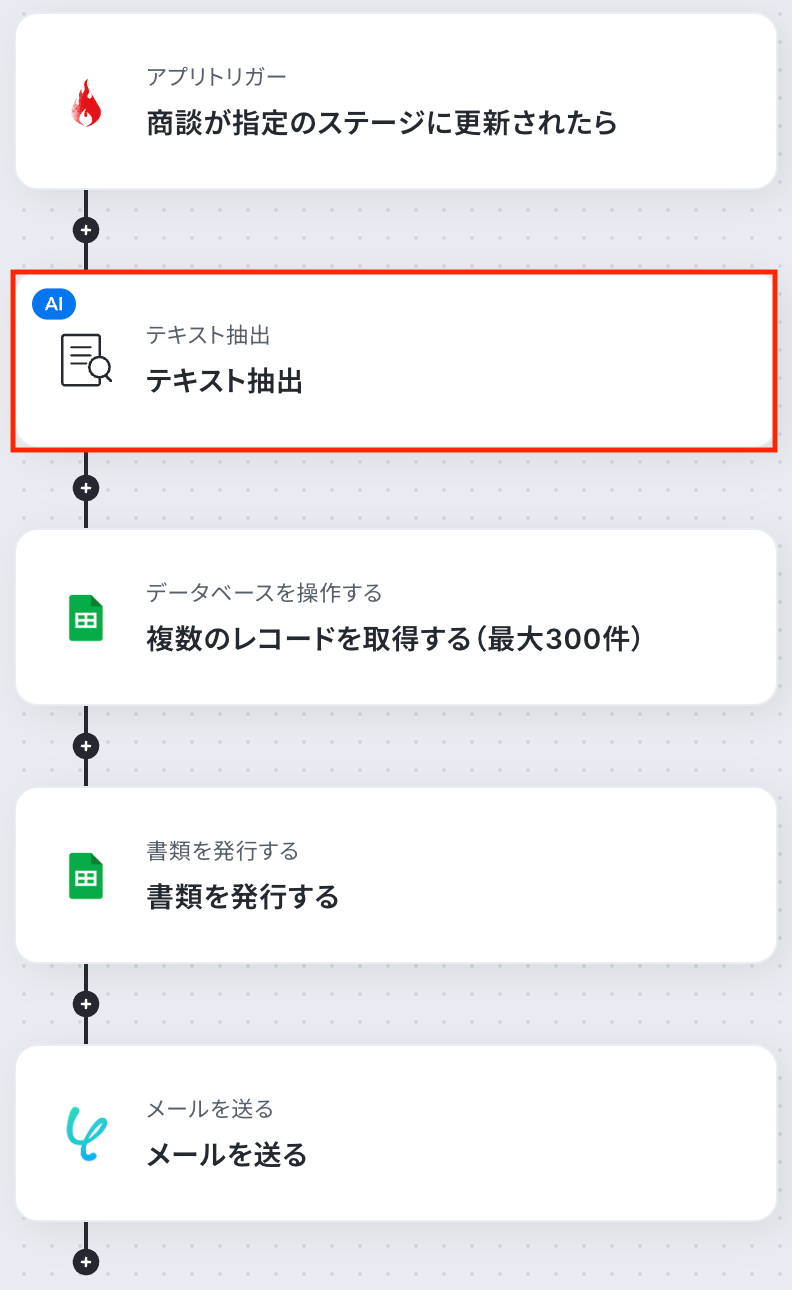The image size is (792, 1290).
Task: Open the 書類を発行する step card
Action: pyautogui.click(x=396, y=876)
